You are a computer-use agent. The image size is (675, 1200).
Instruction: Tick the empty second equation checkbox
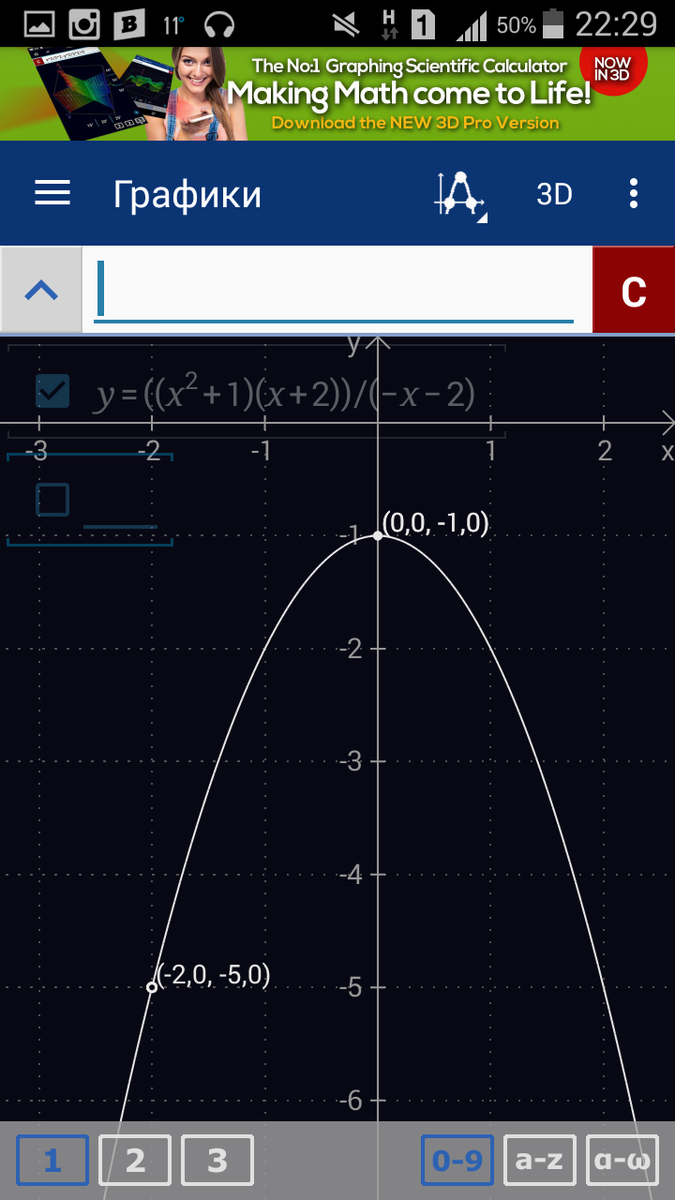click(52, 499)
